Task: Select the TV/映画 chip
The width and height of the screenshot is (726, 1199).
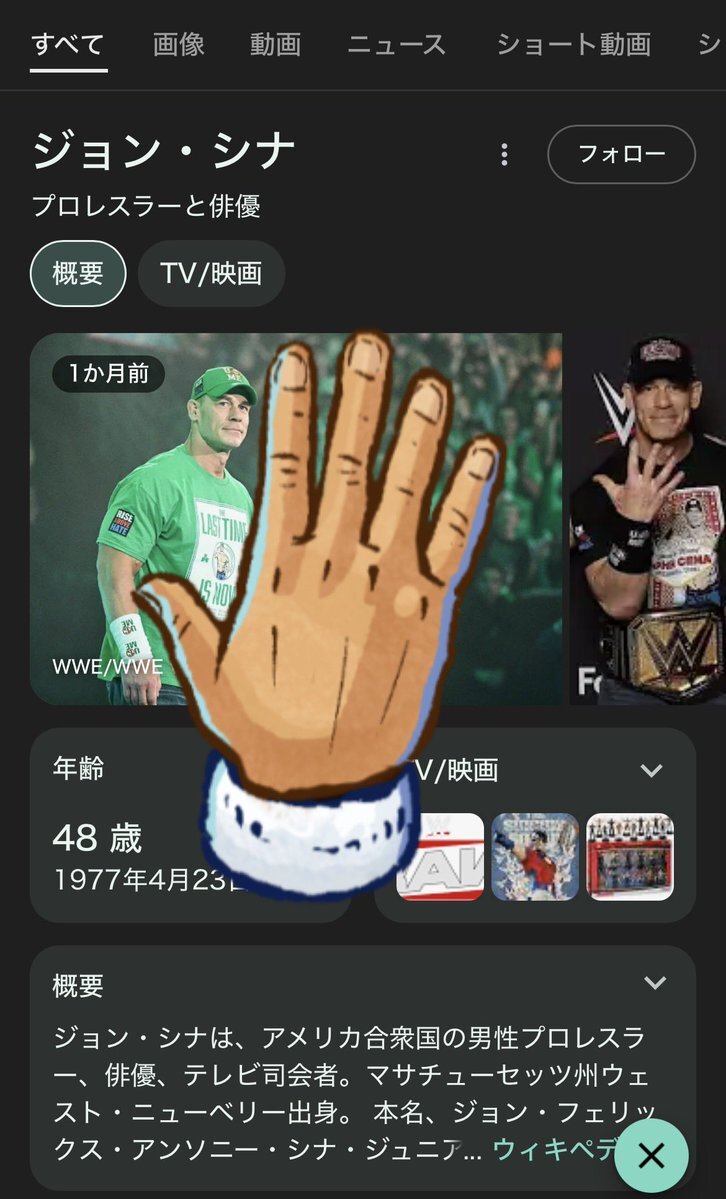Action: click(x=211, y=273)
